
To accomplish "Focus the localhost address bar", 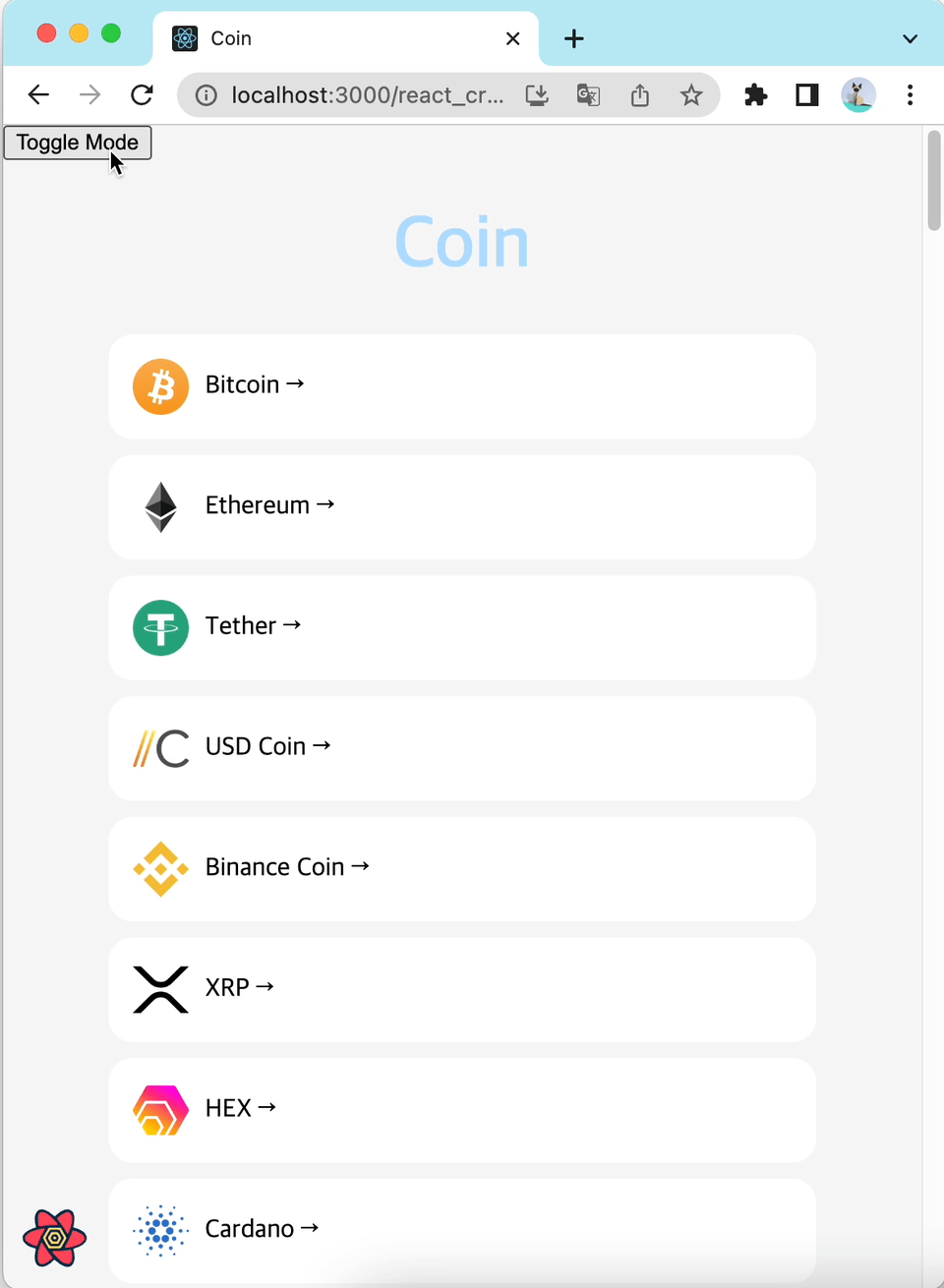I will (366, 95).
